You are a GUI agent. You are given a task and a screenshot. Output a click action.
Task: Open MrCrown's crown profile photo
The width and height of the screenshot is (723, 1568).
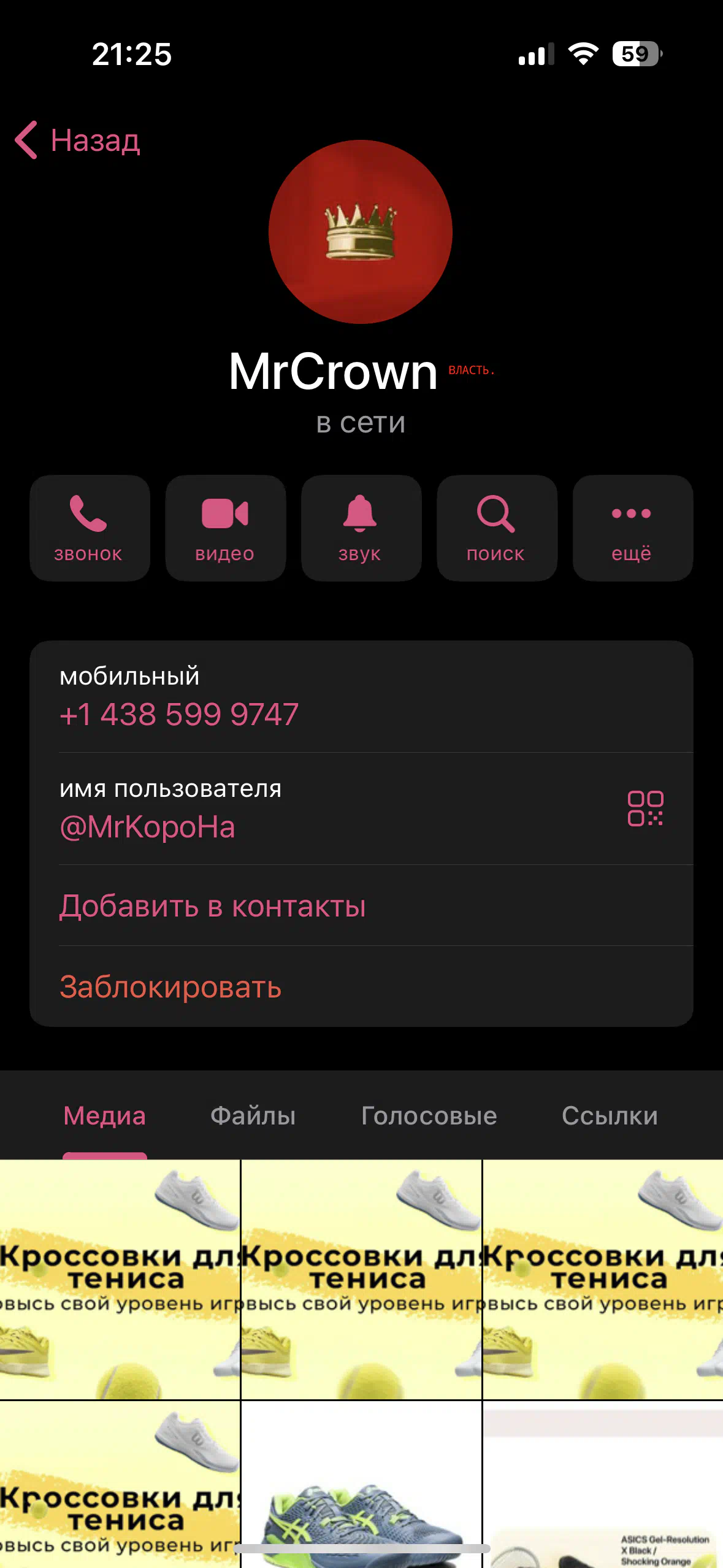pyautogui.click(x=361, y=232)
